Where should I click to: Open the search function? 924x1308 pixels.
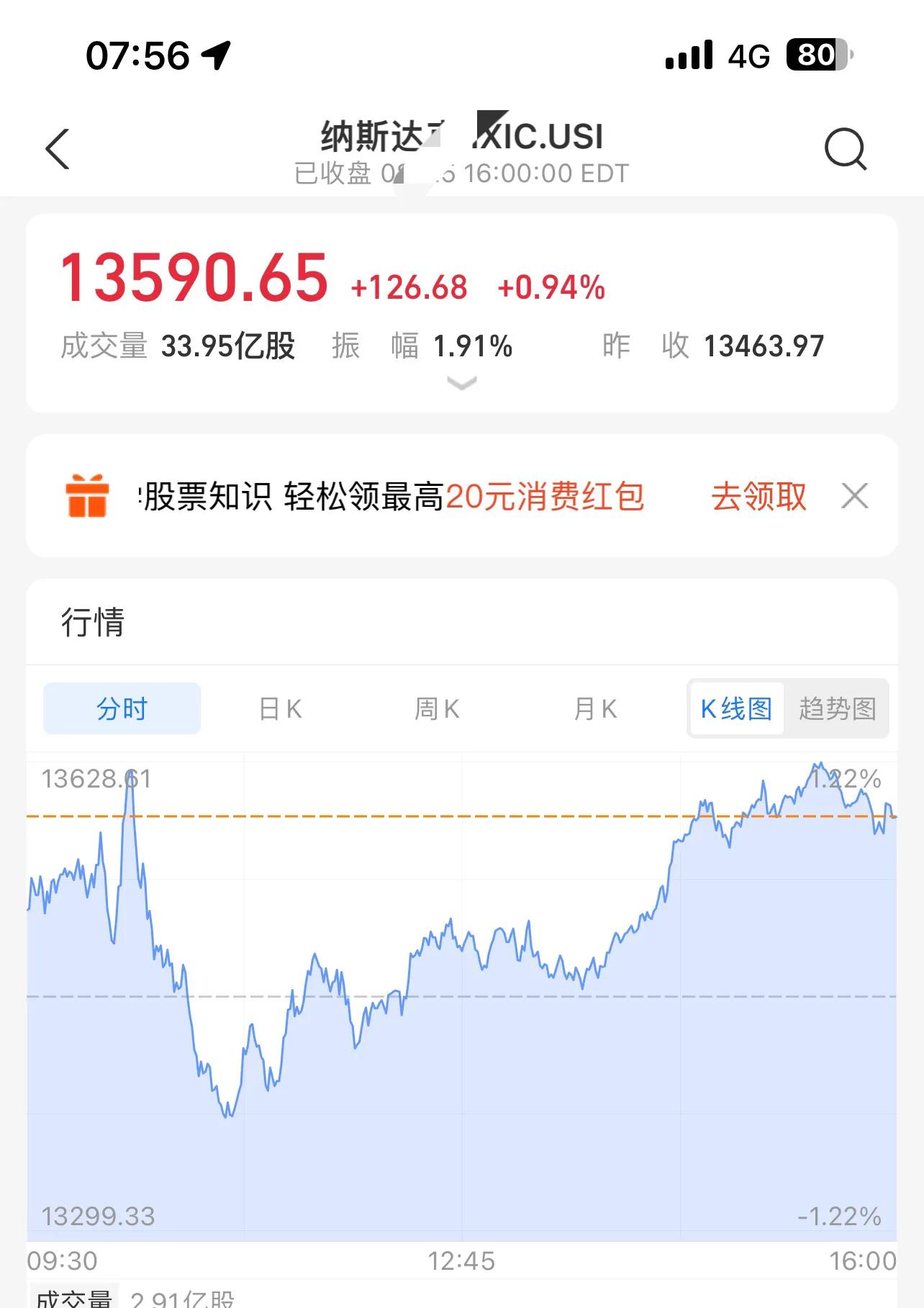(x=846, y=149)
